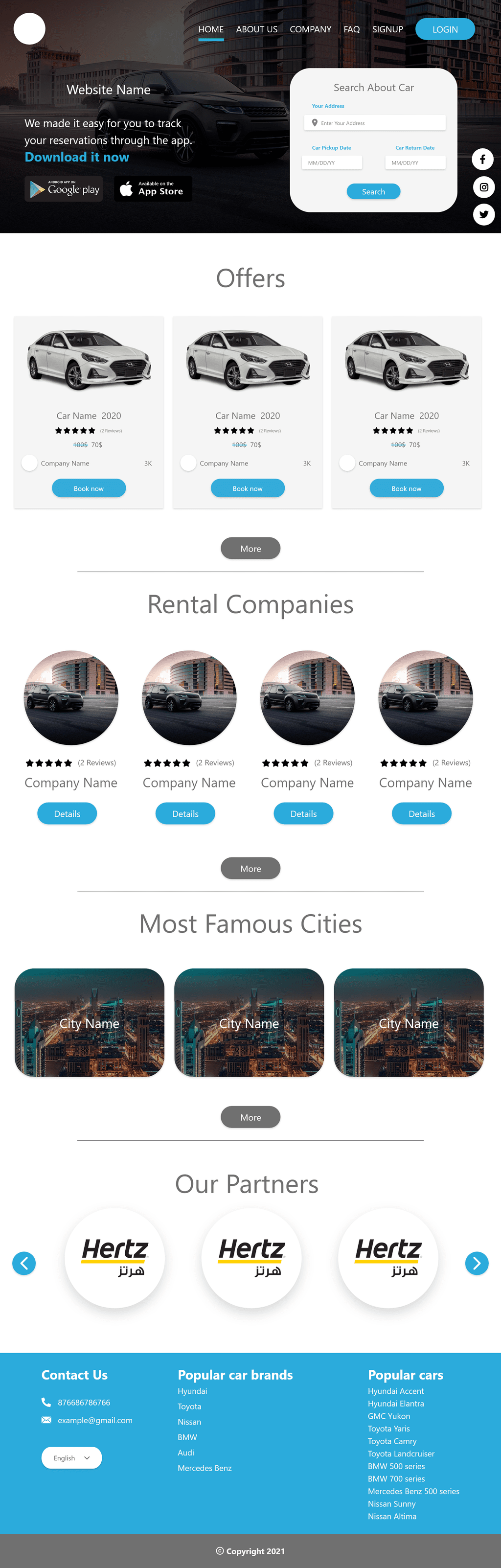
Task: Tap the LOGIN button
Action: pyautogui.click(x=445, y=29)
